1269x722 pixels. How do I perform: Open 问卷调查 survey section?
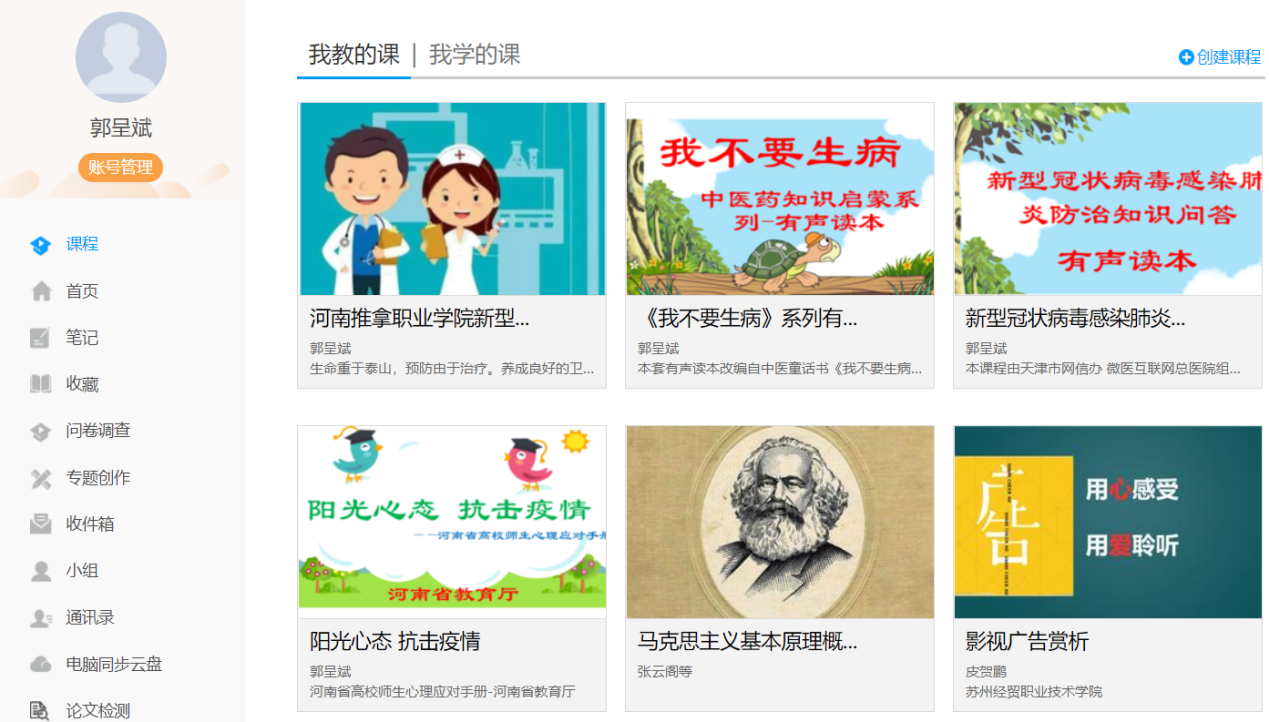click(98, 431)
